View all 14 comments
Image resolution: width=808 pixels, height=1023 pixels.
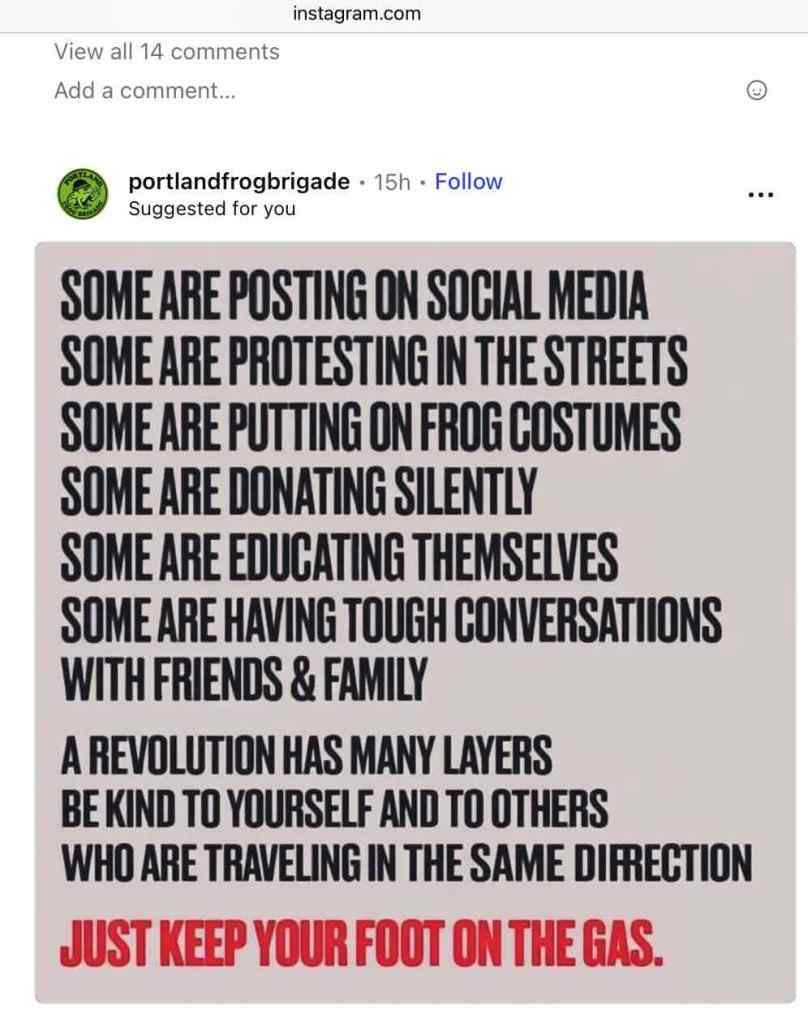166,51
